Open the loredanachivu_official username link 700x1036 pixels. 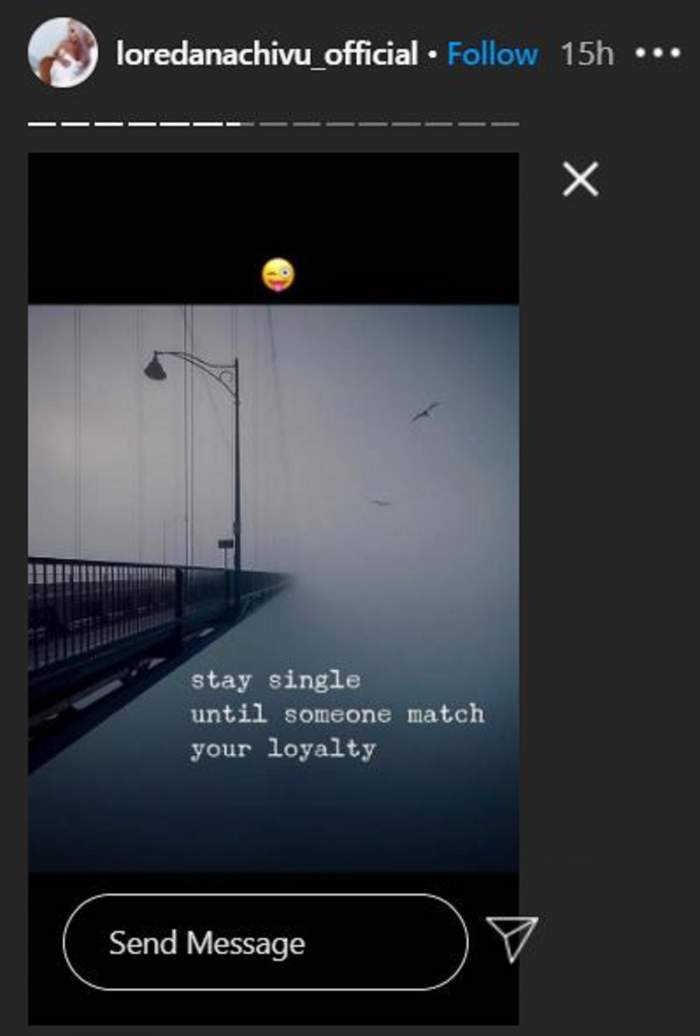[x=266, y=54]
